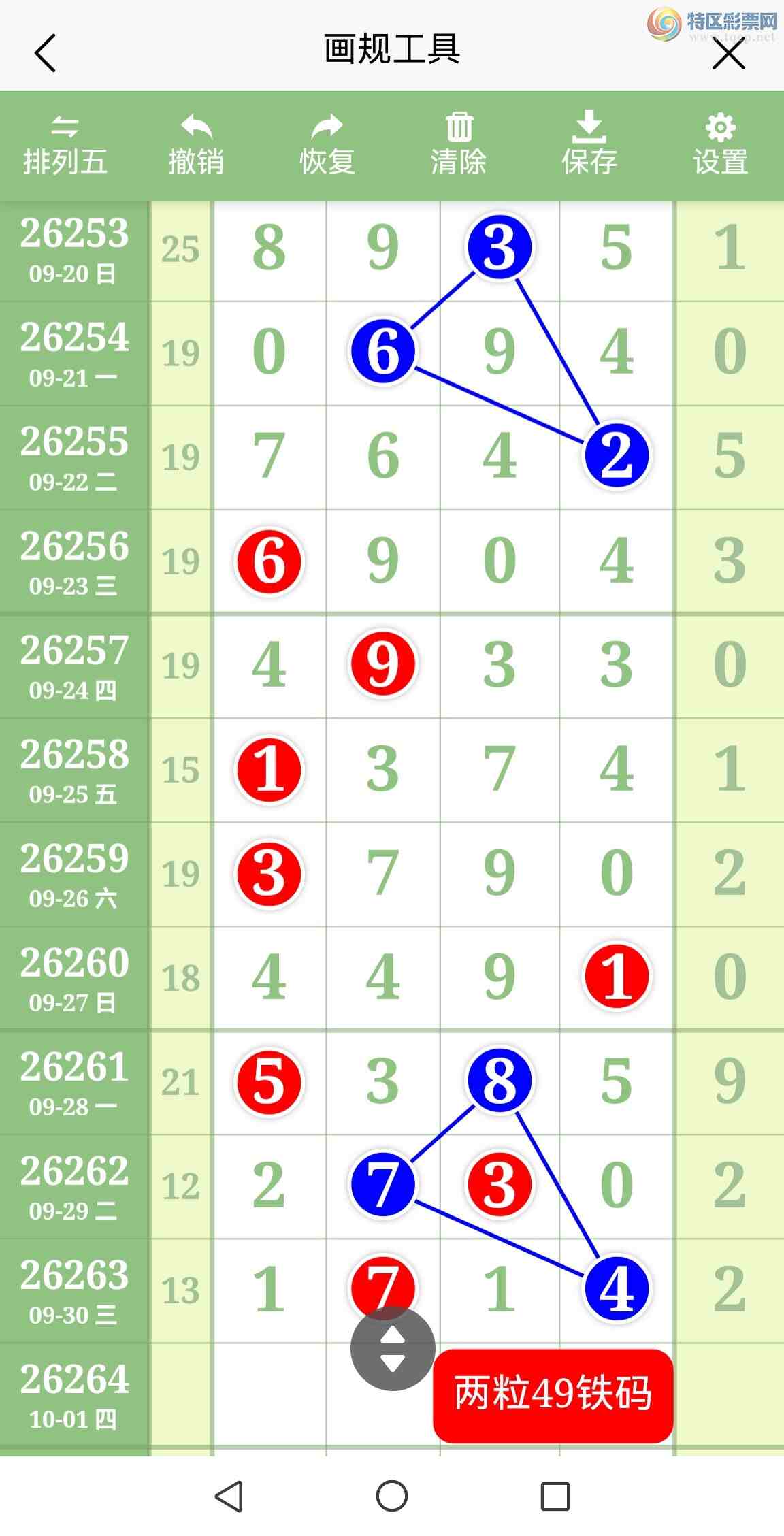The width and height of the screenshot is (784, 1536).
Task: Tap the gray up-down arrows floating button
Action: (393, 1348)
